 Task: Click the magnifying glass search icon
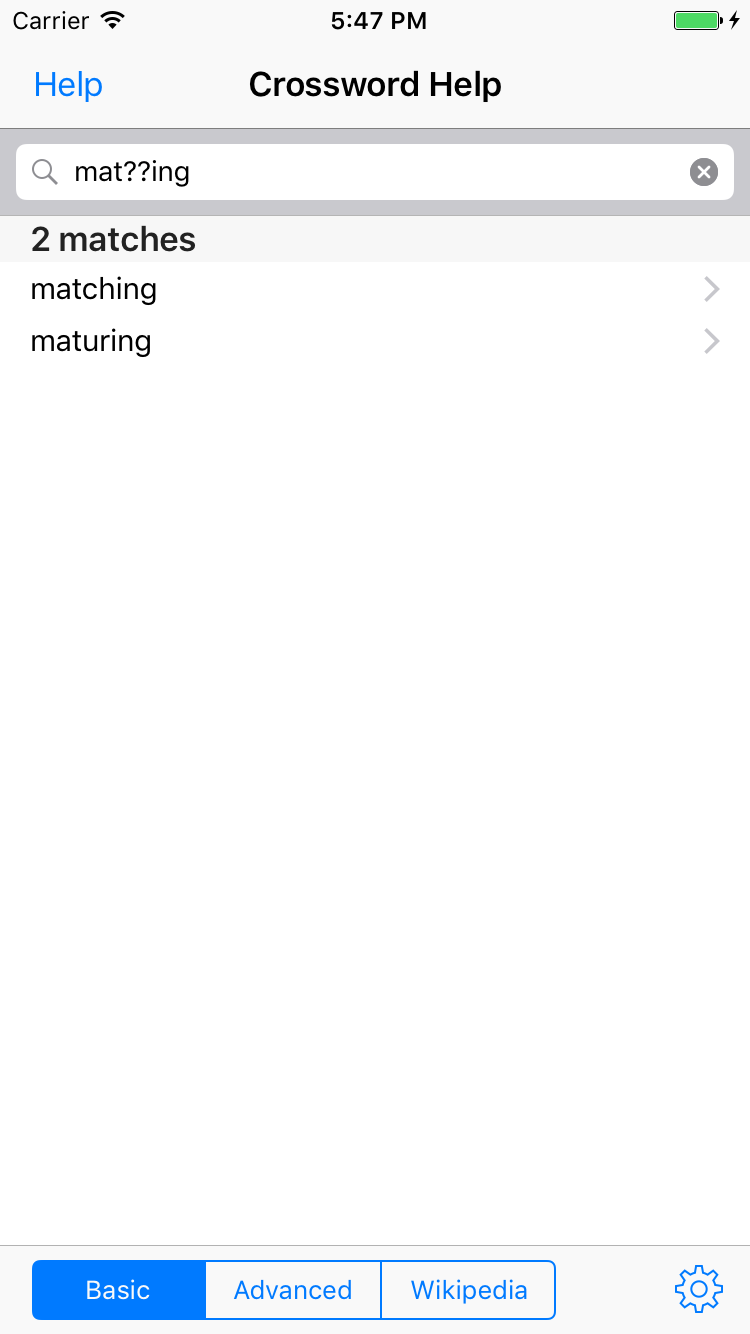pos(44,171)
